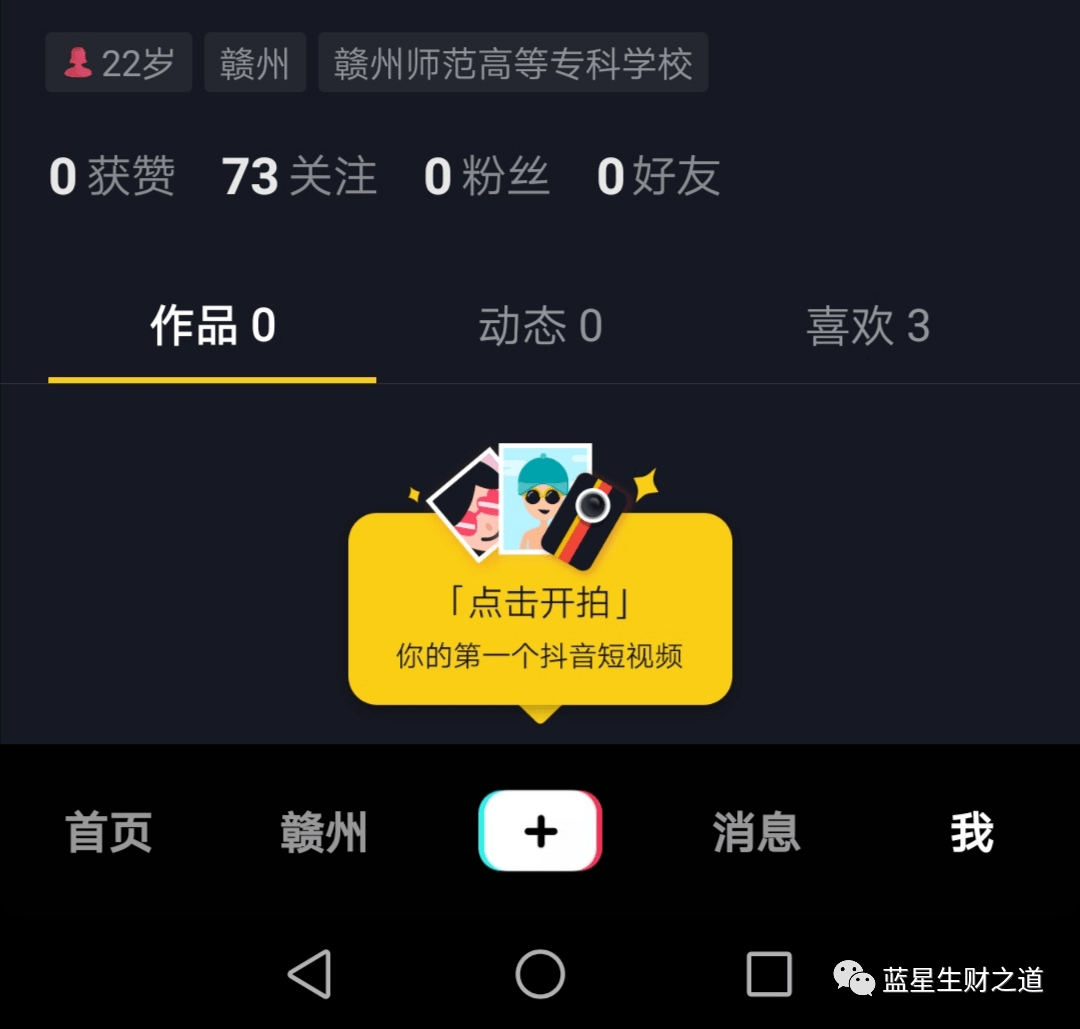This screenshot has width=1080, height=1029.
Task: Select the 我 profile tab
Action: pos(971,832)
